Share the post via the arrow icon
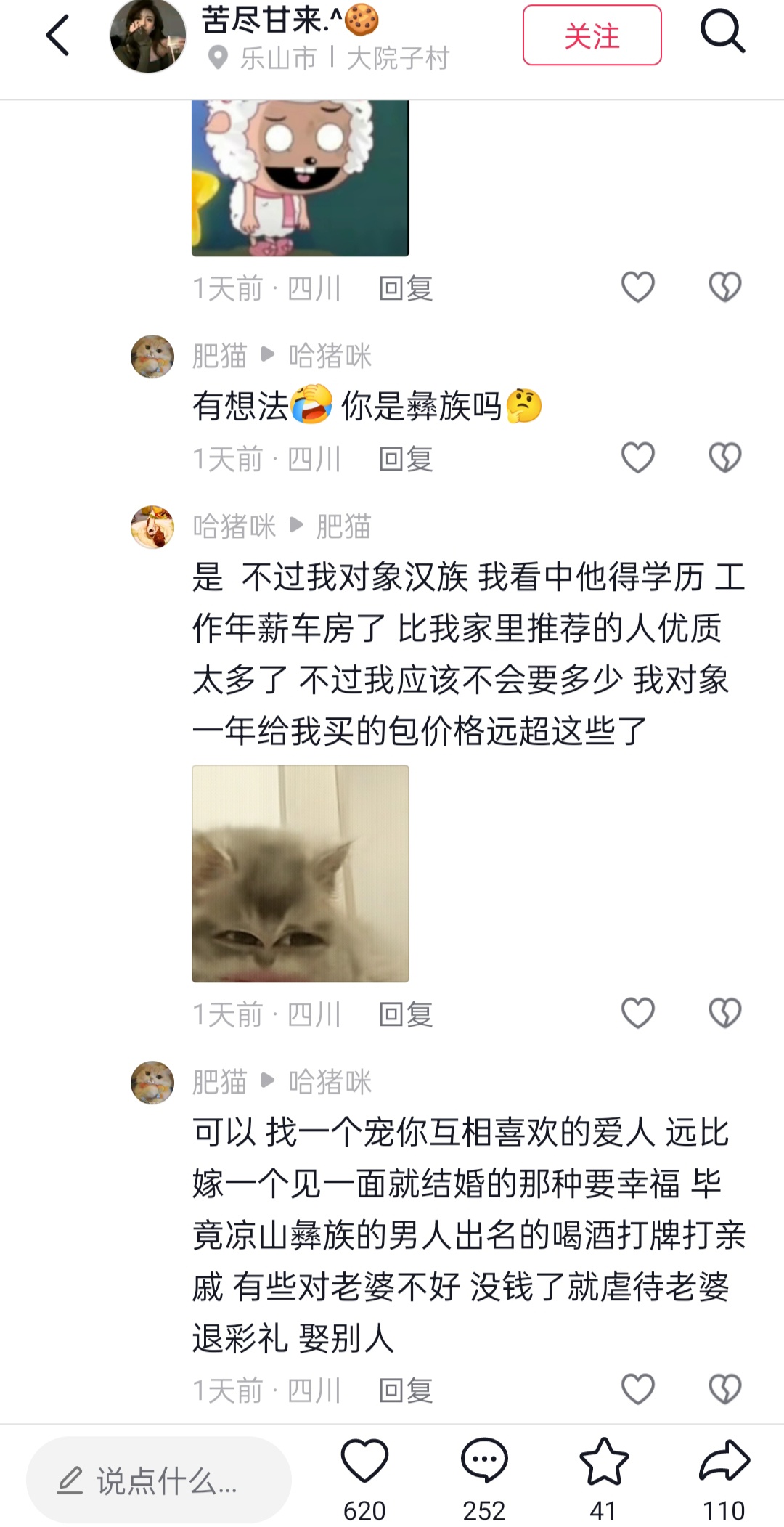The width and height of the screenshot is (784, 1527). point(724,1462)
